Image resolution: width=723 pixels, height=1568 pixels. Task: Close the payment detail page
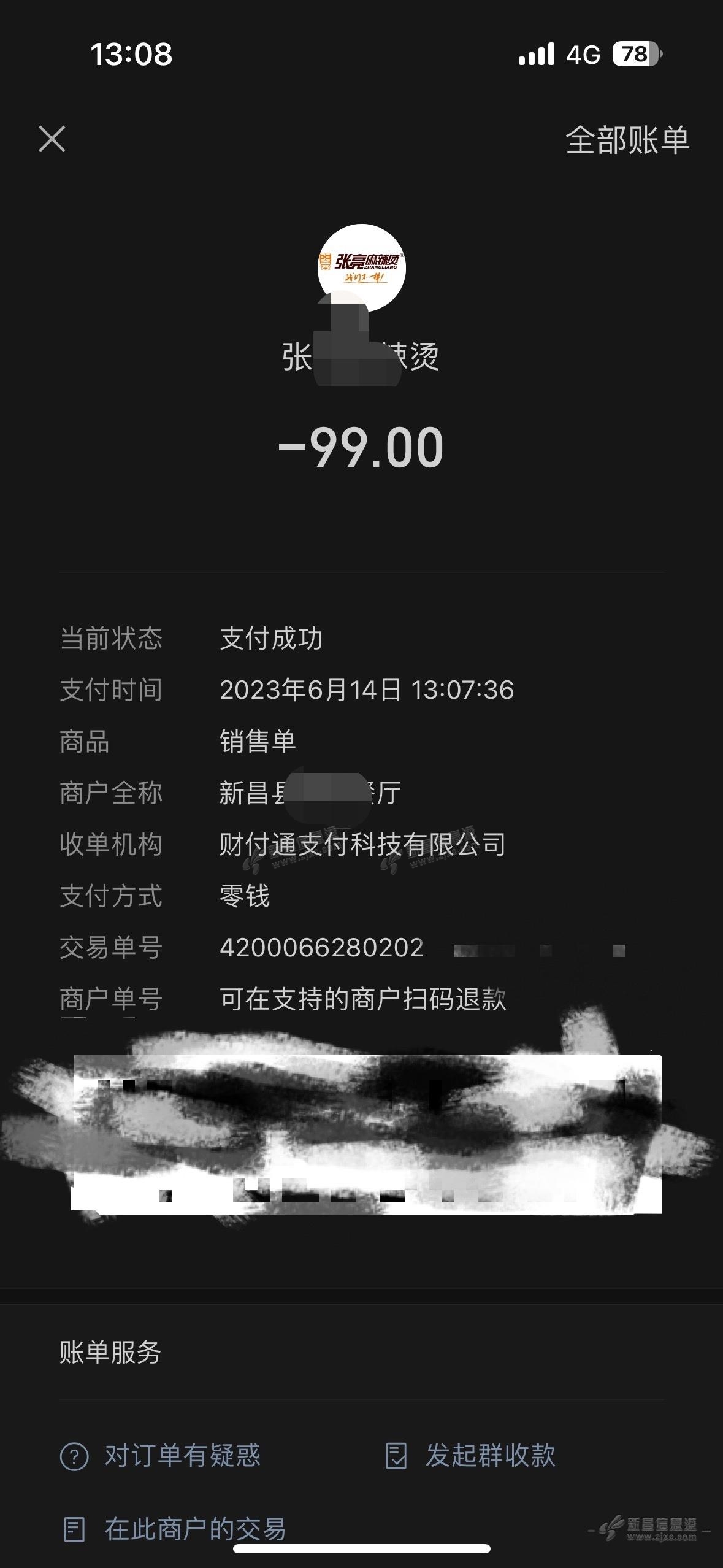click(x=52, y=139)
